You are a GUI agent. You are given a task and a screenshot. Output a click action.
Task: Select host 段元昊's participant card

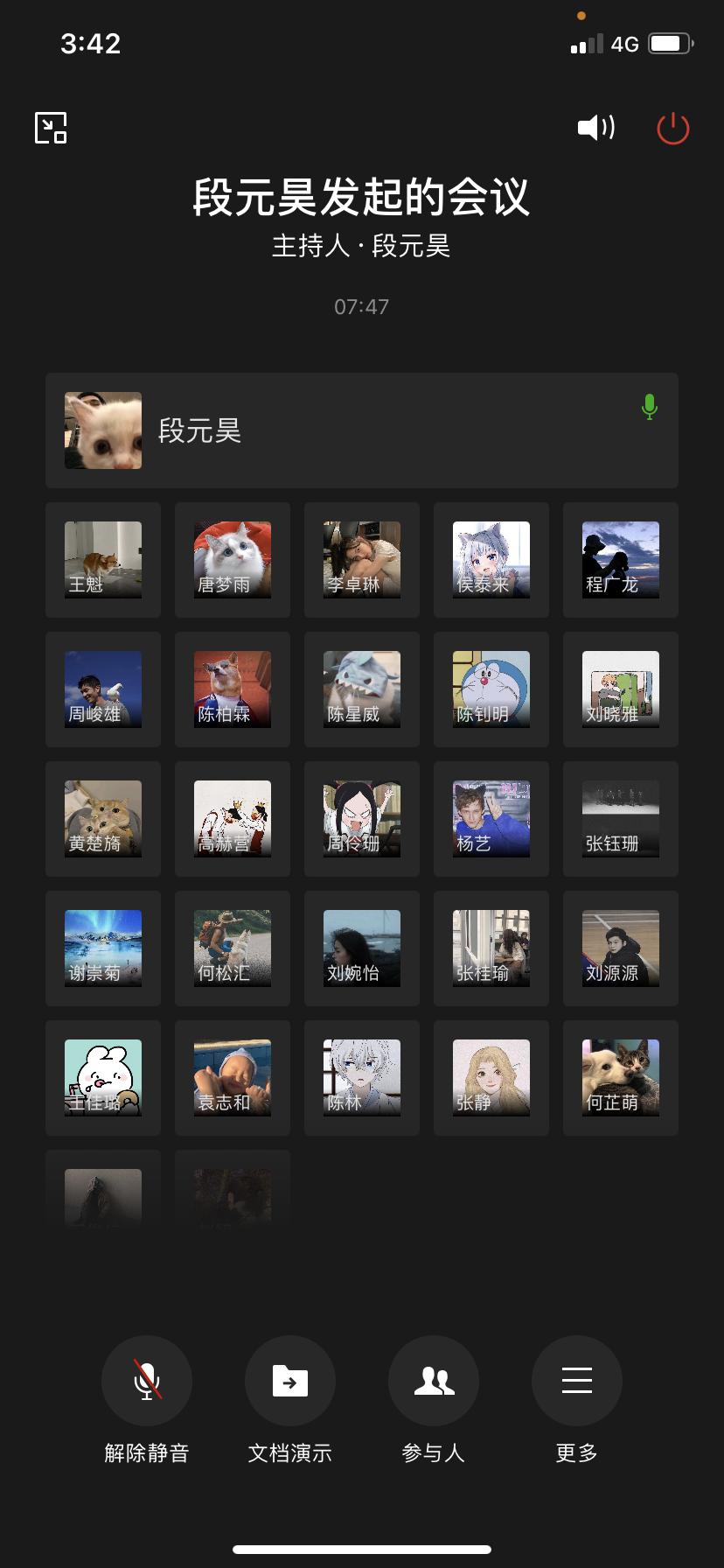pyautogui.click(x=362, y=430)
